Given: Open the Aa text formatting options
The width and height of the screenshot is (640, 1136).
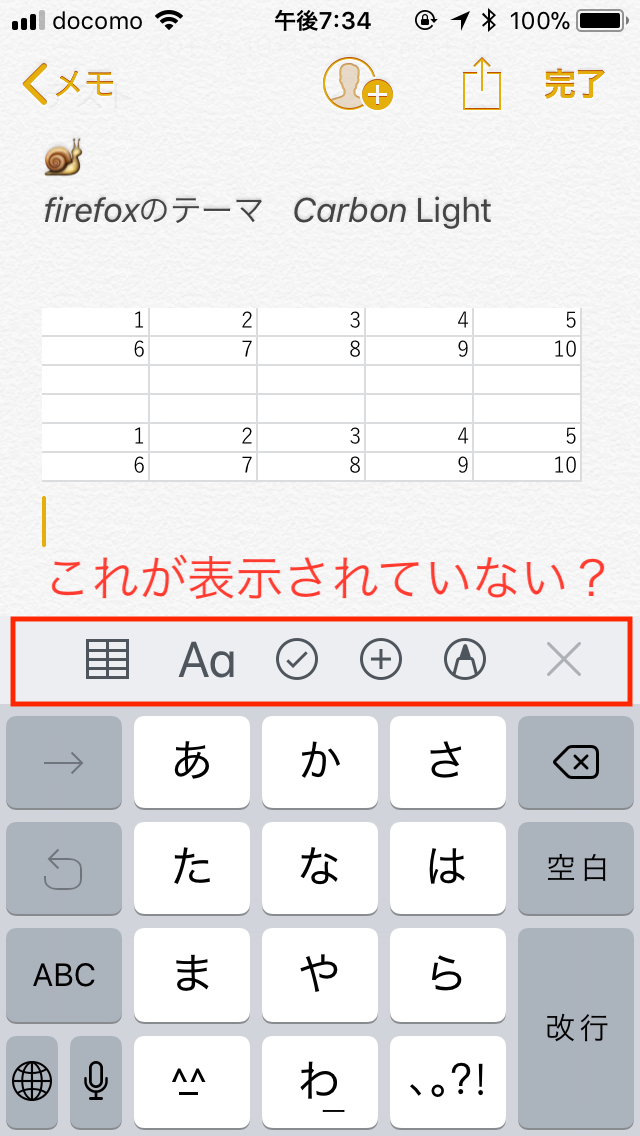Looking at the screenshot, I should pyautogui.click(x=207, y=660).
